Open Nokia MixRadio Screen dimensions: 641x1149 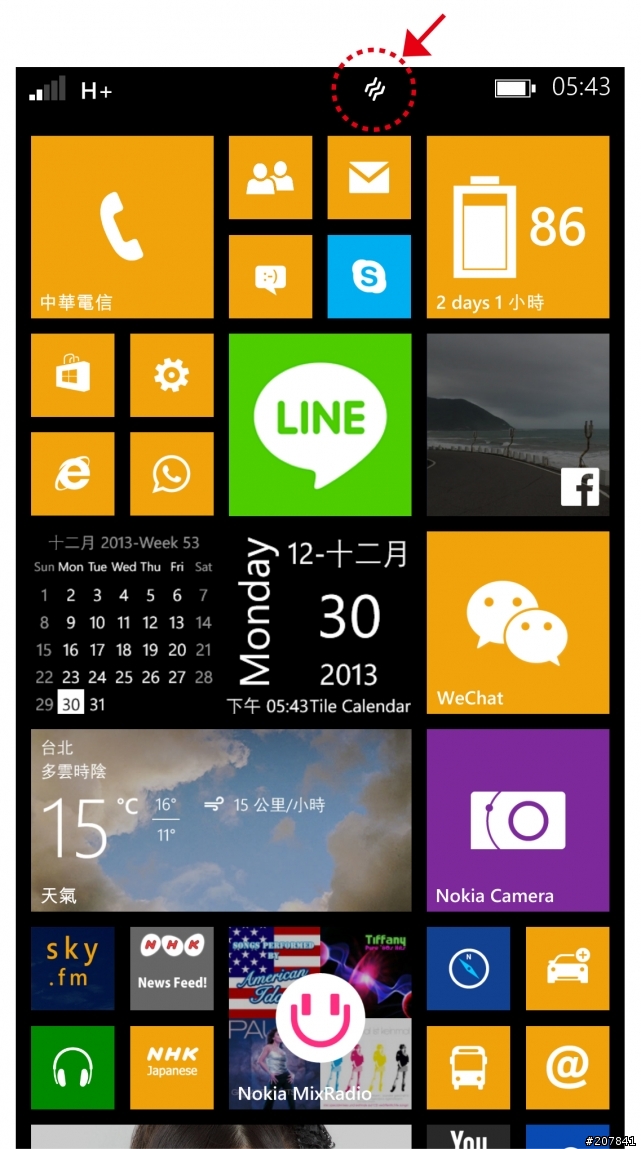(320, 1018)
